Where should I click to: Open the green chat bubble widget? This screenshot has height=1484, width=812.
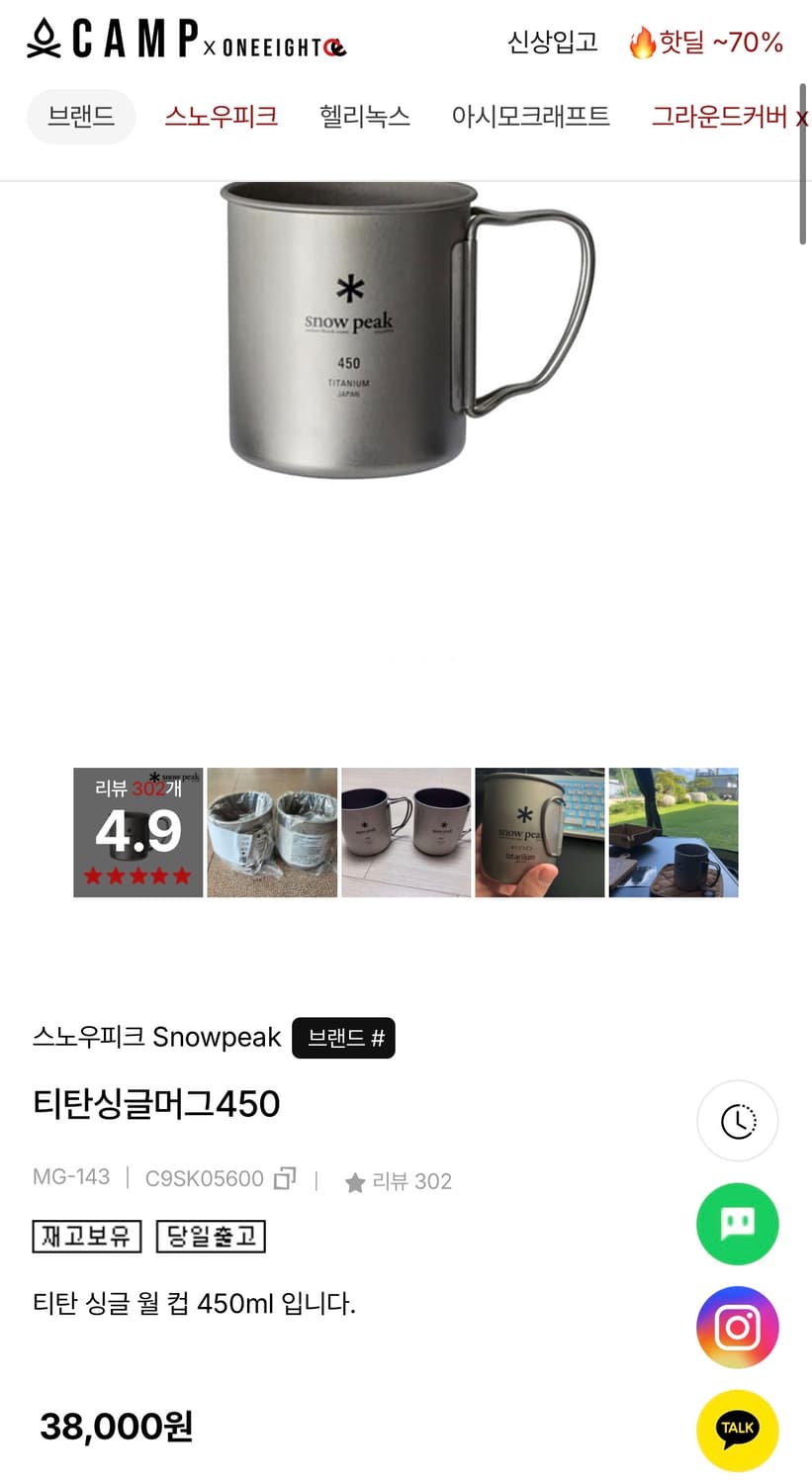click(x=738, y=1224)
